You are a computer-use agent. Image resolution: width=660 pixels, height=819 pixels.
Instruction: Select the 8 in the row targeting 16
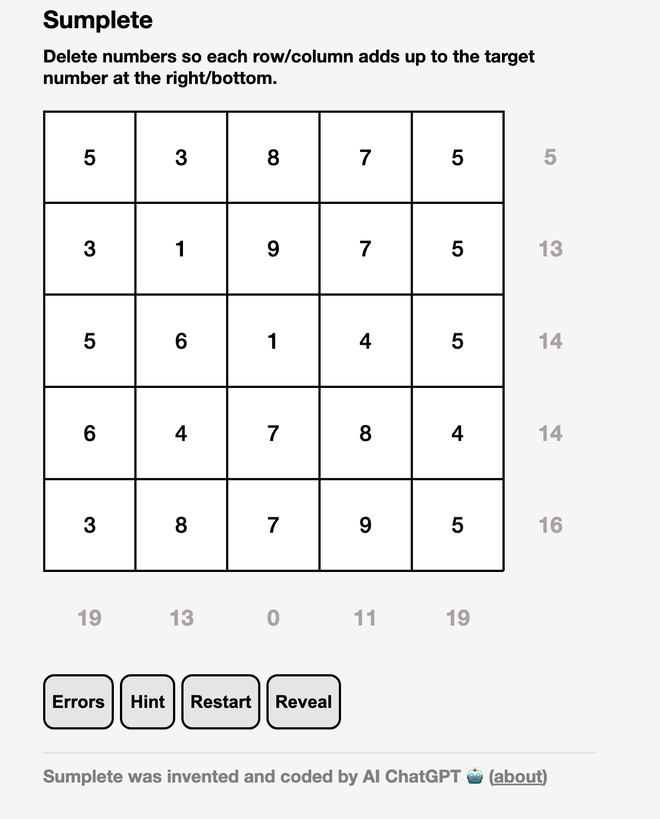click(x=181, y=525)
